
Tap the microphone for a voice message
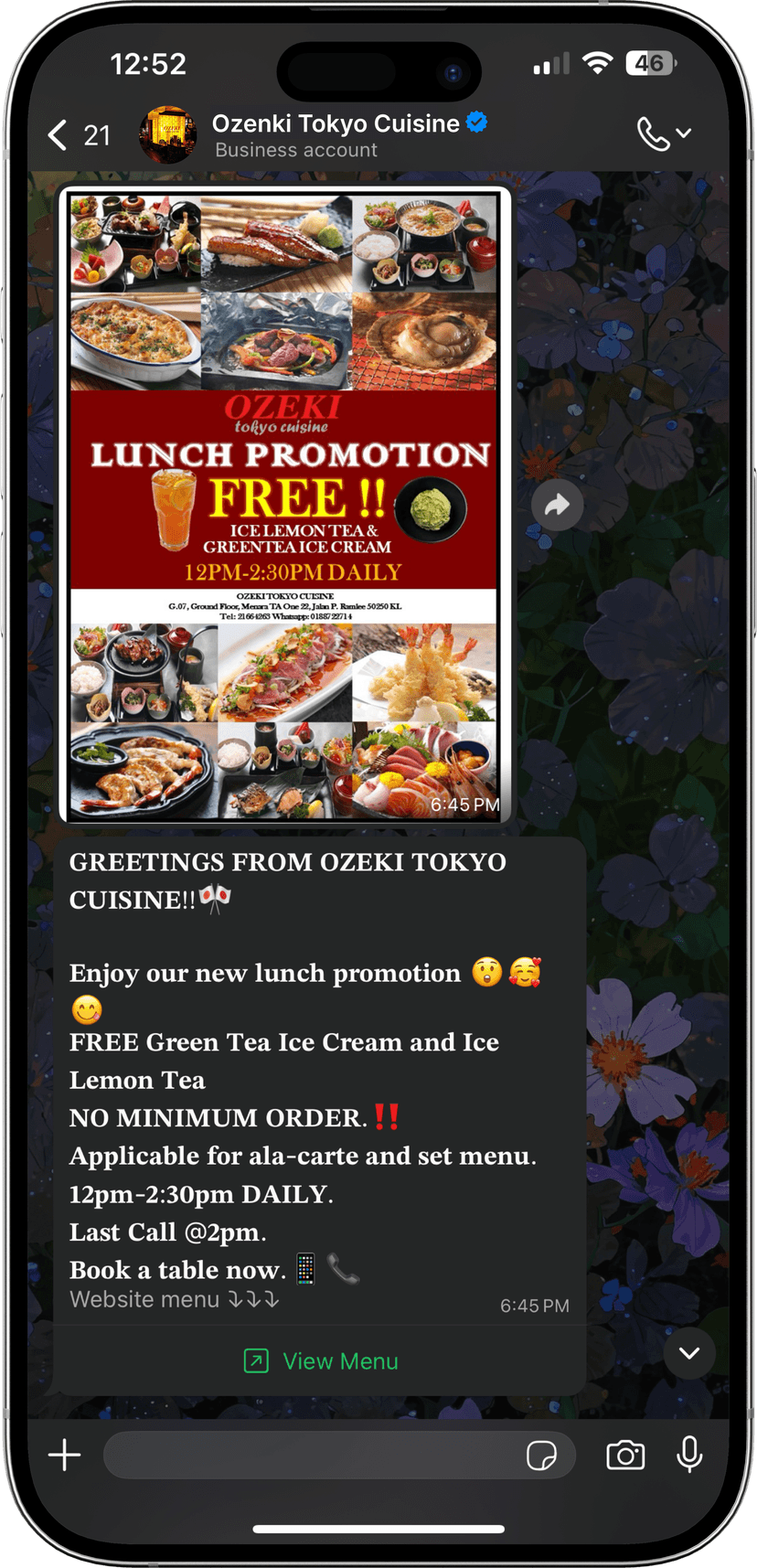[x=689, y=1455]
